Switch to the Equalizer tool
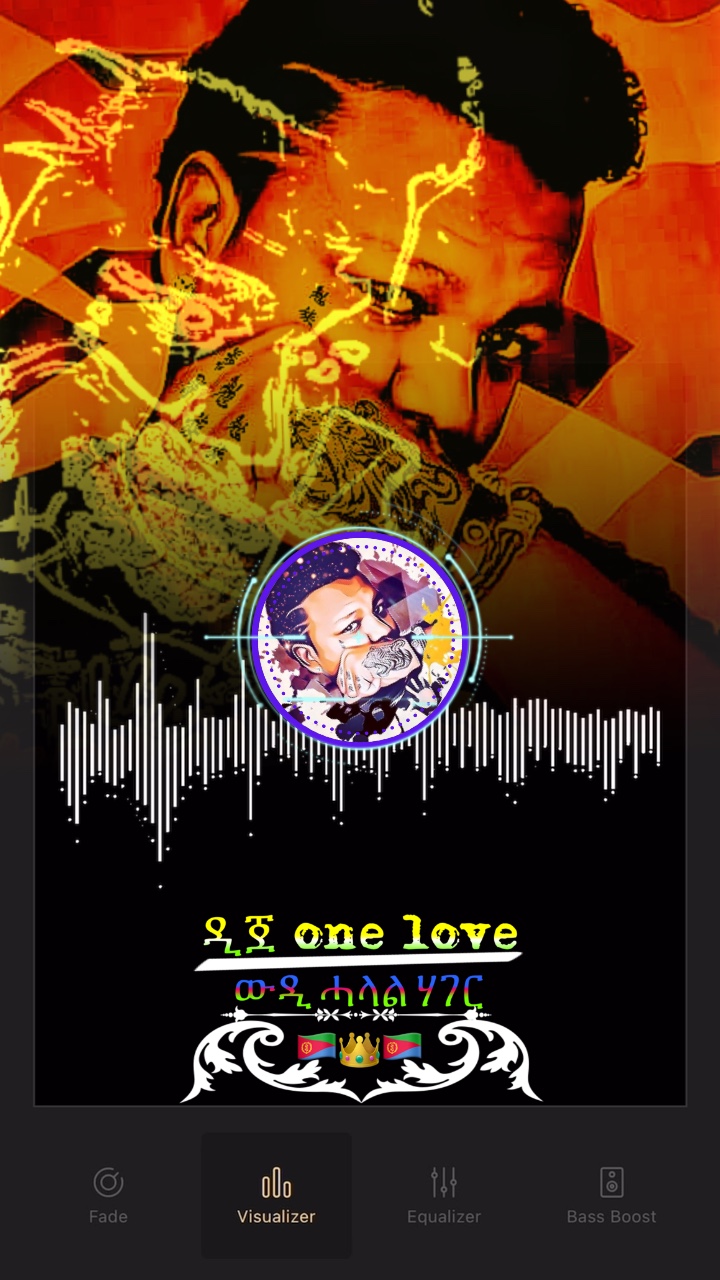Screen dimensions: 720x1280 coord(444,1195)
